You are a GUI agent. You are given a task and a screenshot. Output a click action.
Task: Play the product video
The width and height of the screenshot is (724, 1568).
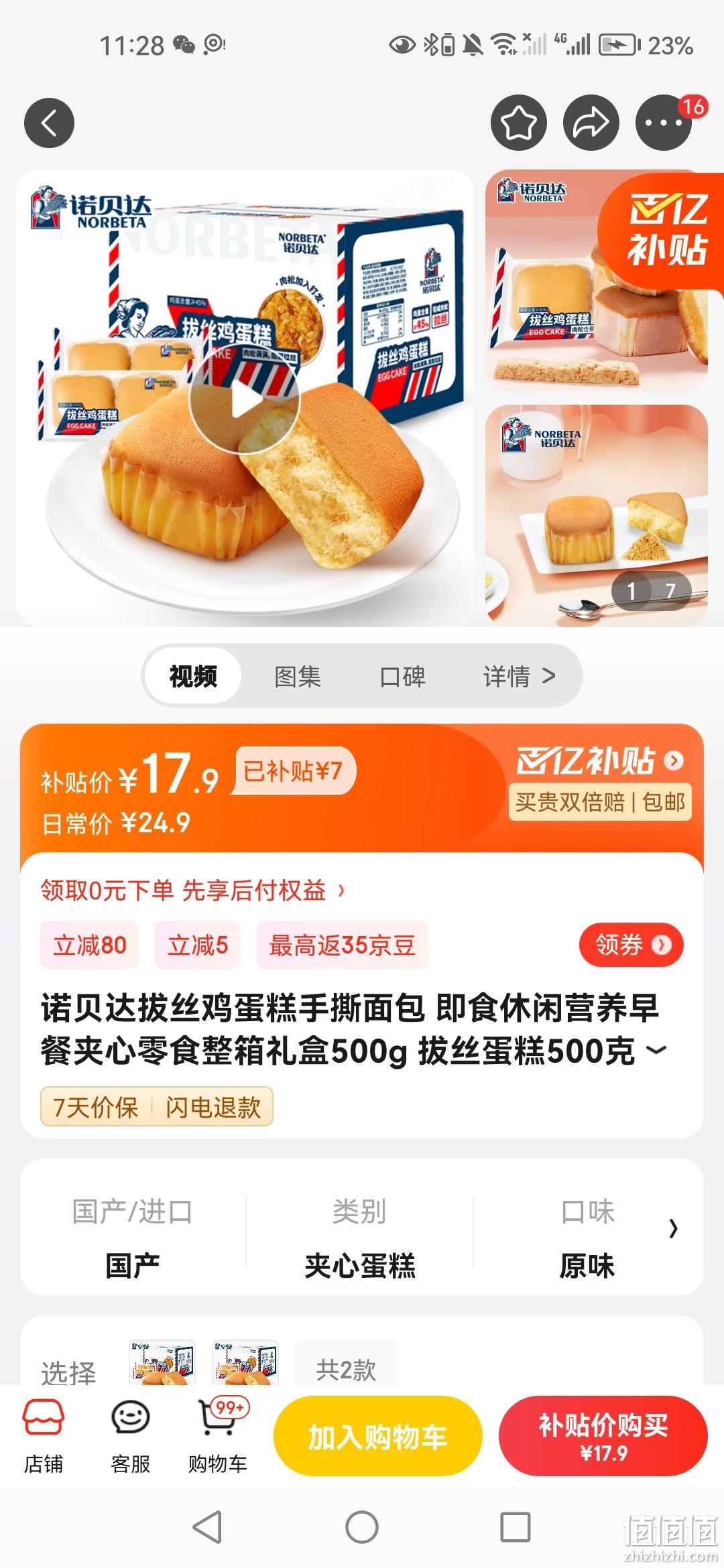click(x=244, y=400)
